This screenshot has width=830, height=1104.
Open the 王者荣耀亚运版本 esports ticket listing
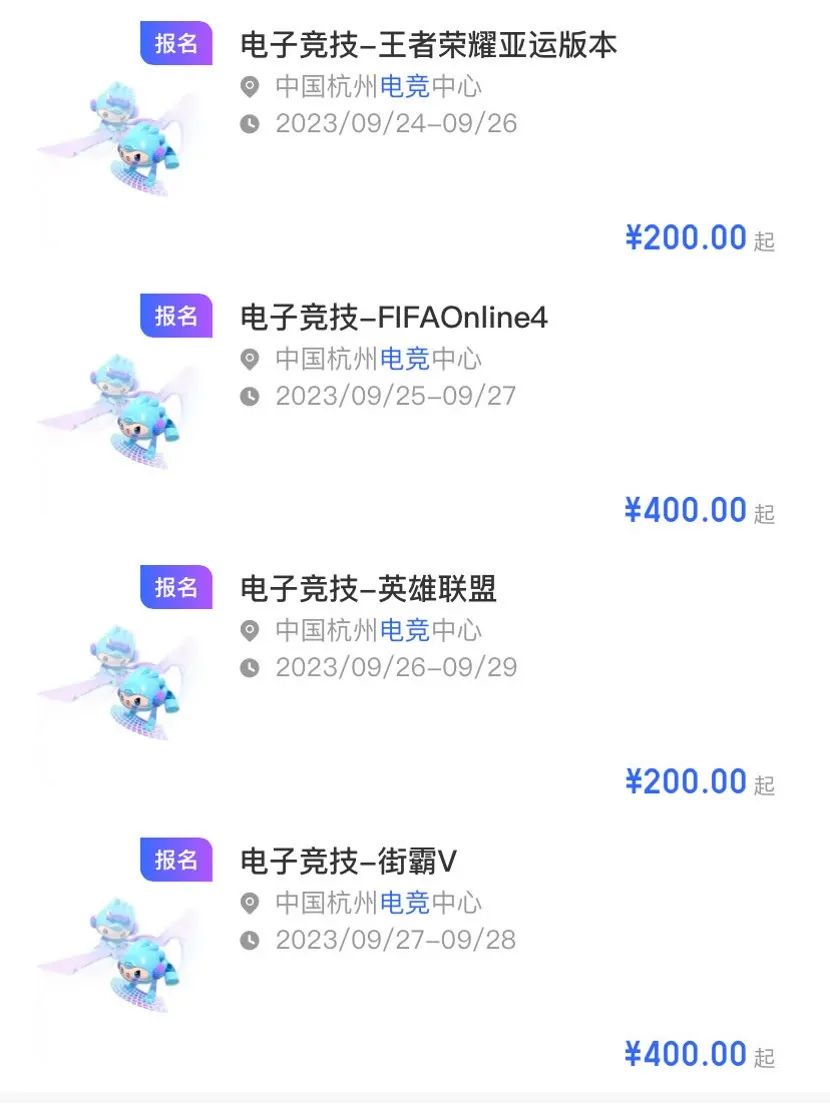(x=428, y=46)
